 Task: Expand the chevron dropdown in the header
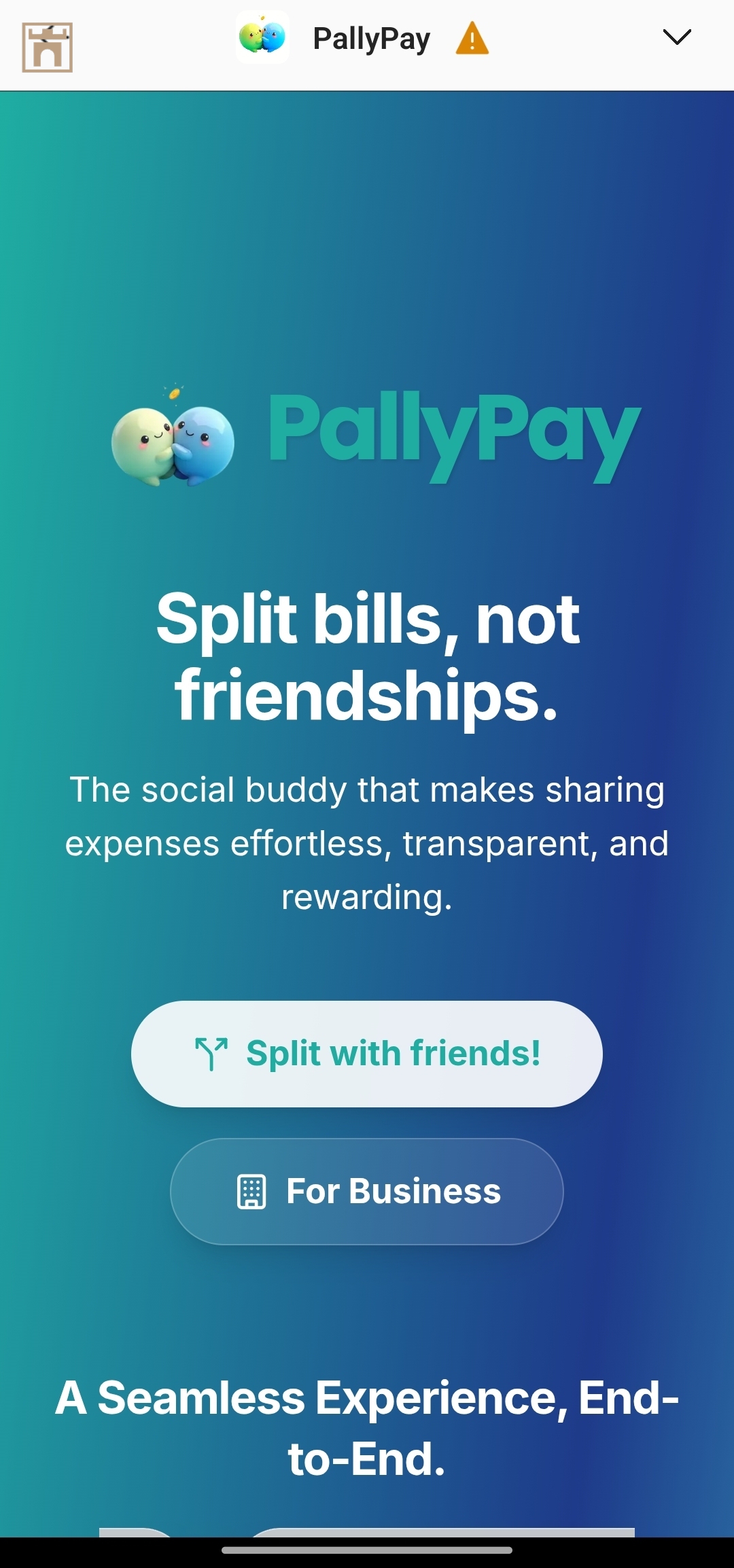pos(676,37)
